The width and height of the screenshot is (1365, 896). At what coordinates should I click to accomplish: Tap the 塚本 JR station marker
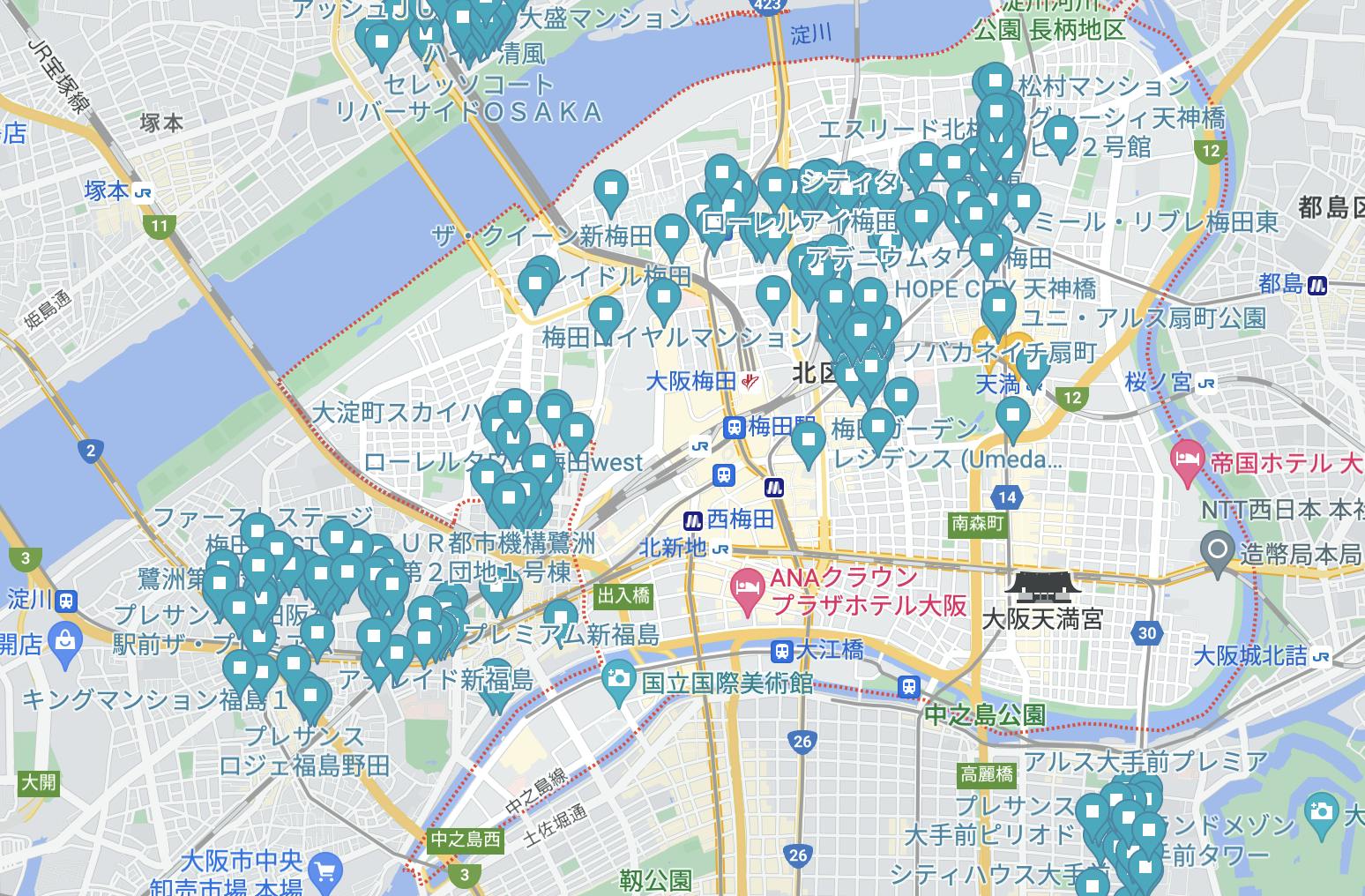143,191
